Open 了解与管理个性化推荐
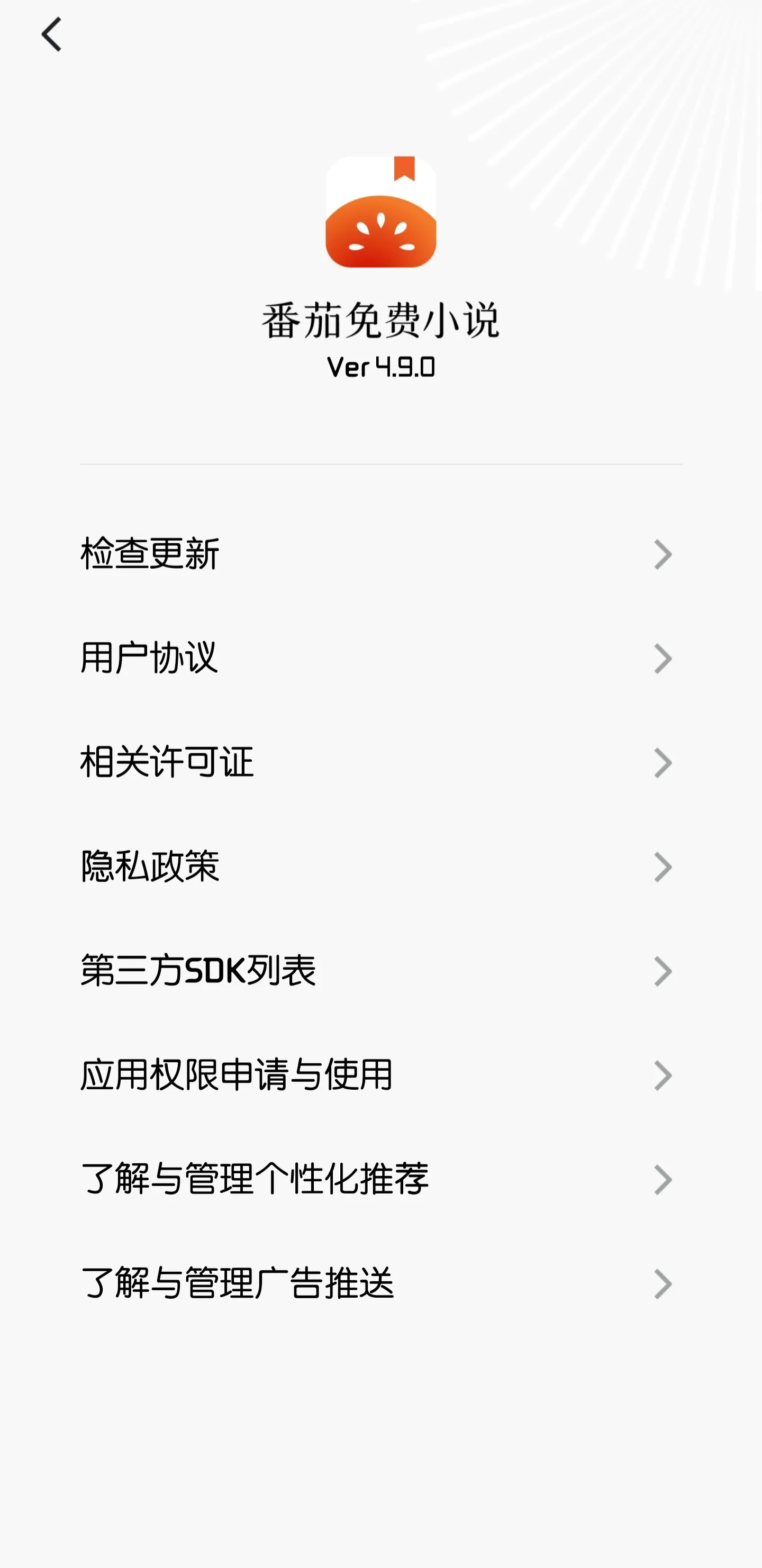This screenshot has height=1568, width=762. click(x=380, y=1179)
